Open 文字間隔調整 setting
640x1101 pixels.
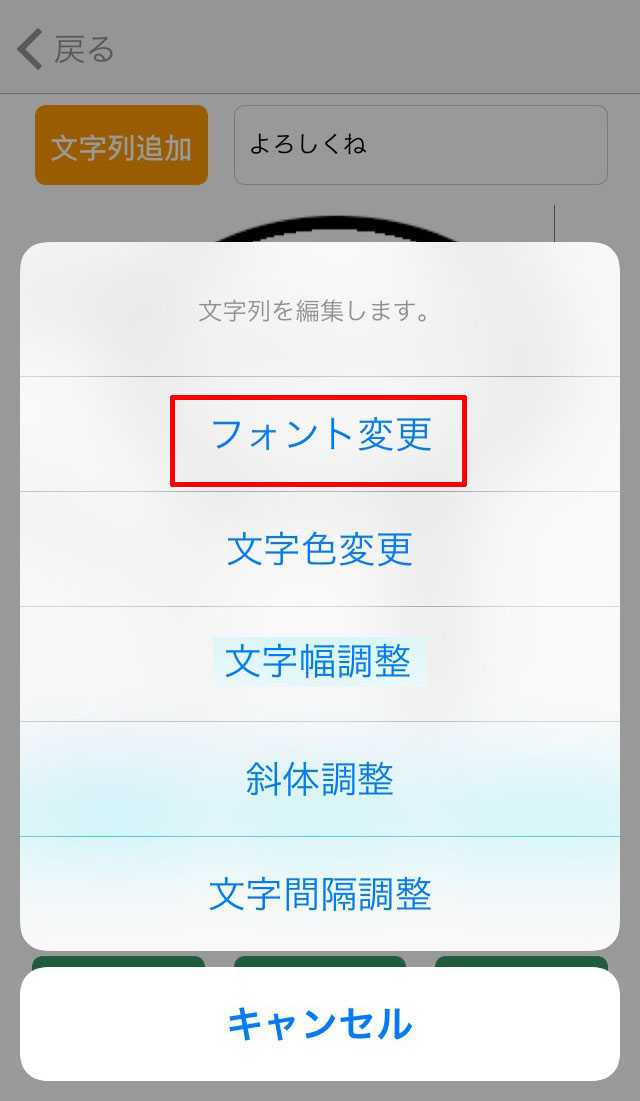(x=320, y=893)
